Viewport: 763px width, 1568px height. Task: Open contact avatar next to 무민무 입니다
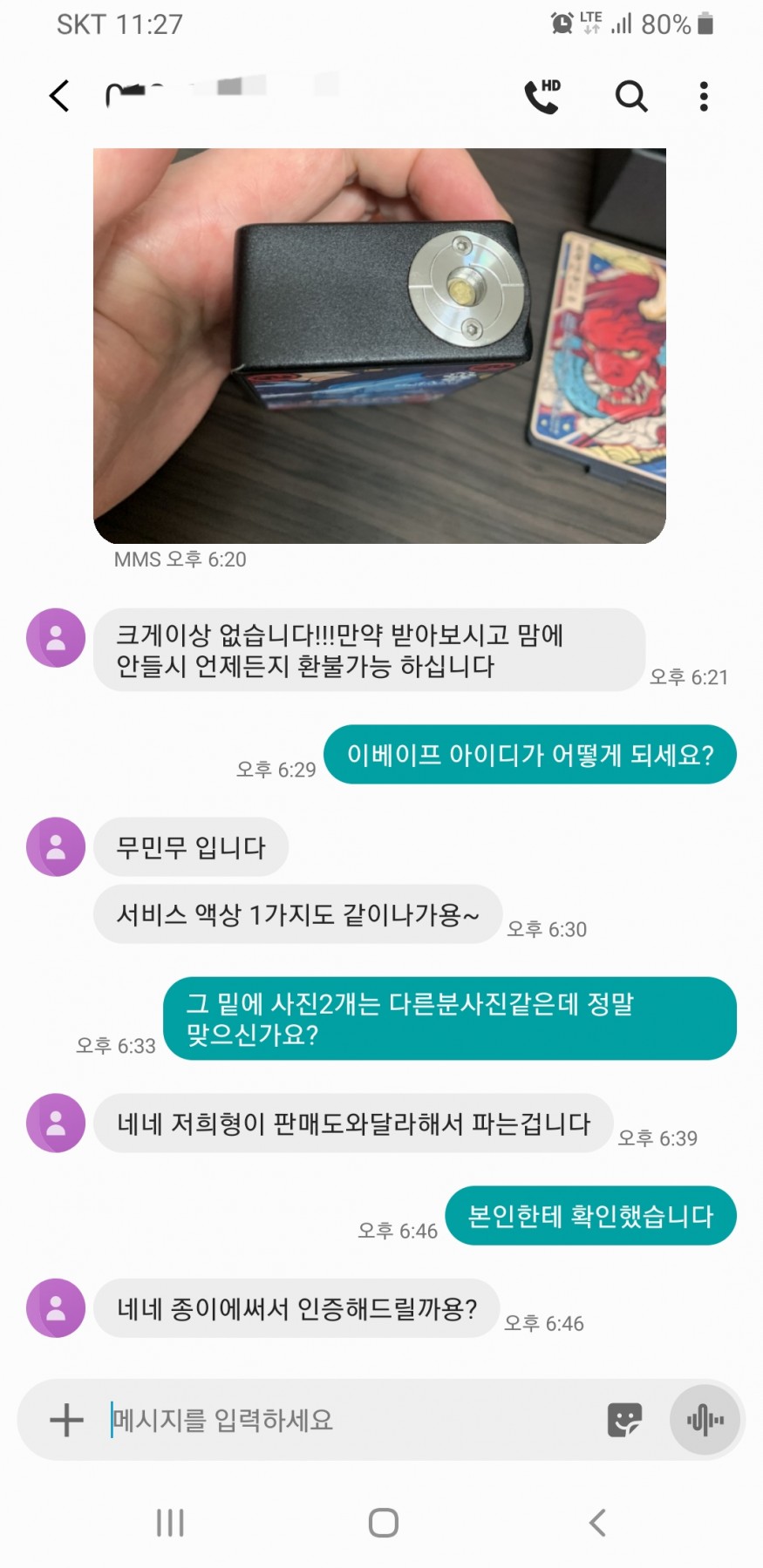point(56,846)
